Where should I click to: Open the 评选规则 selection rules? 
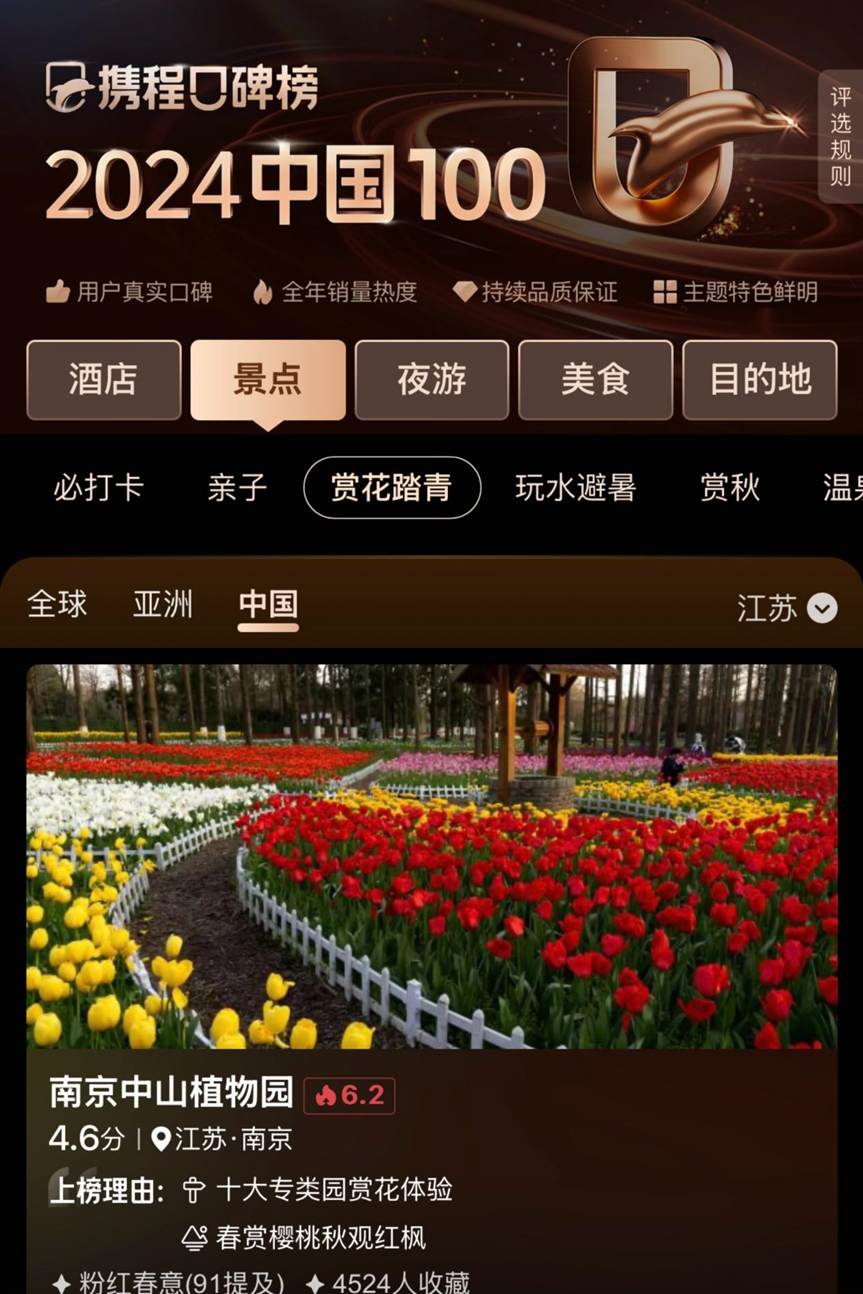pyautogui.click(x=840, y=136)
